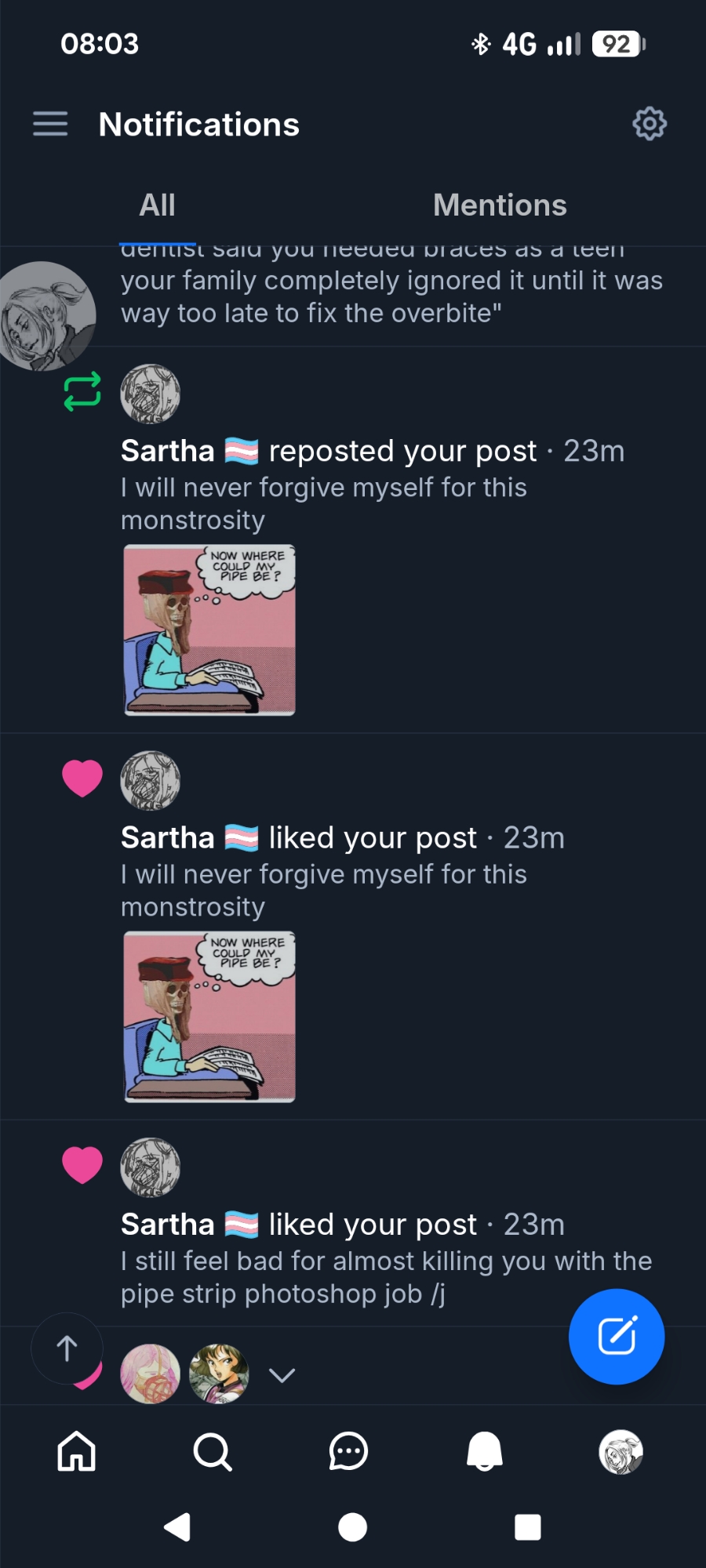Open my profile from bottom bar
This screenshot has width=706, height=1568.
(620, 1451)
